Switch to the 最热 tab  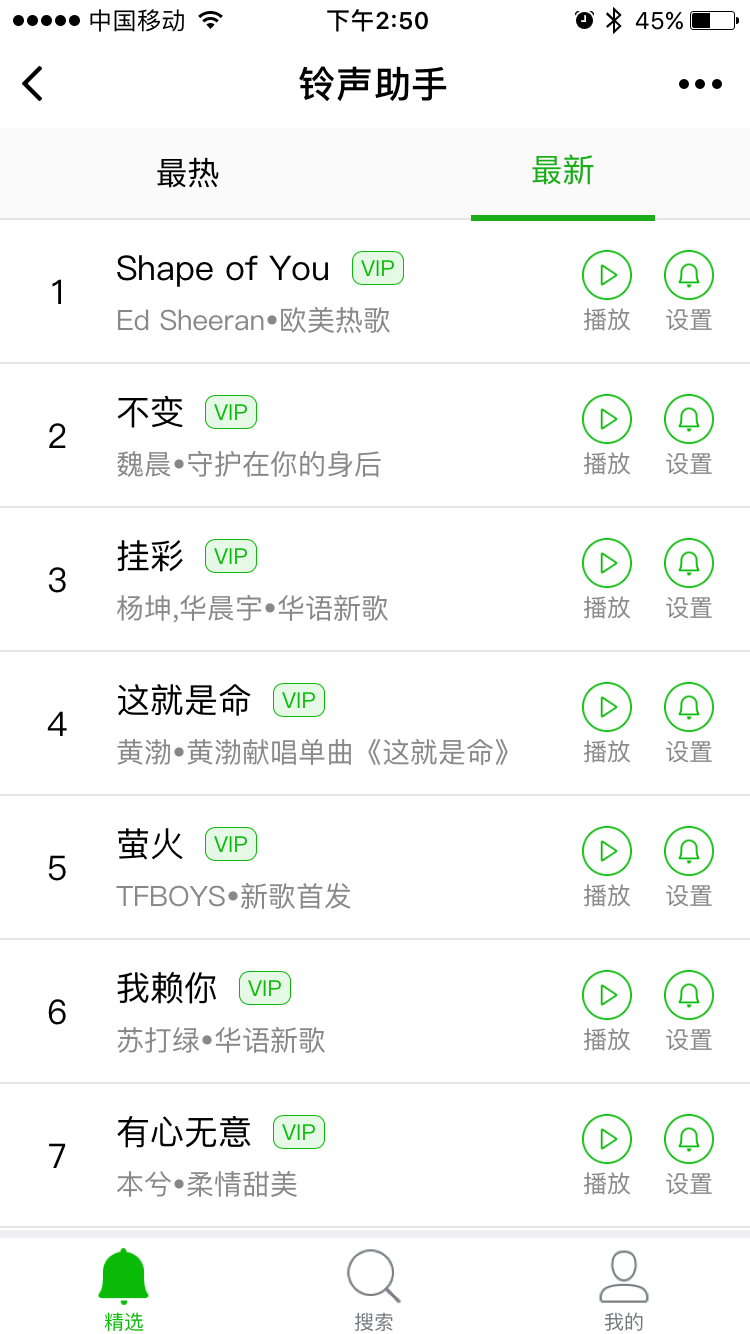pyautogui.click(x=187, y=173)
